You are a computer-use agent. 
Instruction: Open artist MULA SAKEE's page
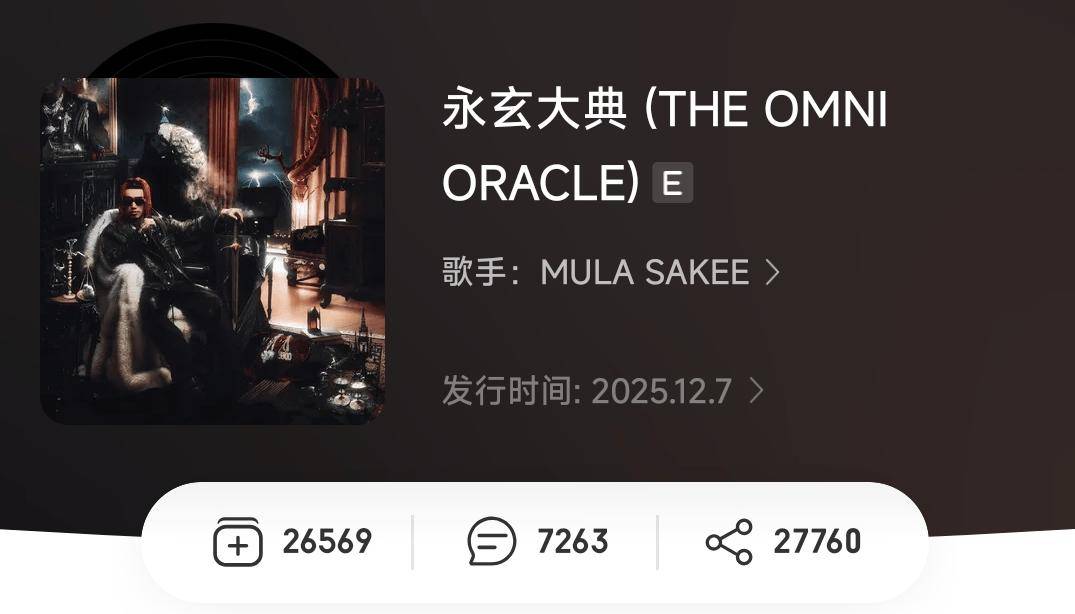click(644, 272)
